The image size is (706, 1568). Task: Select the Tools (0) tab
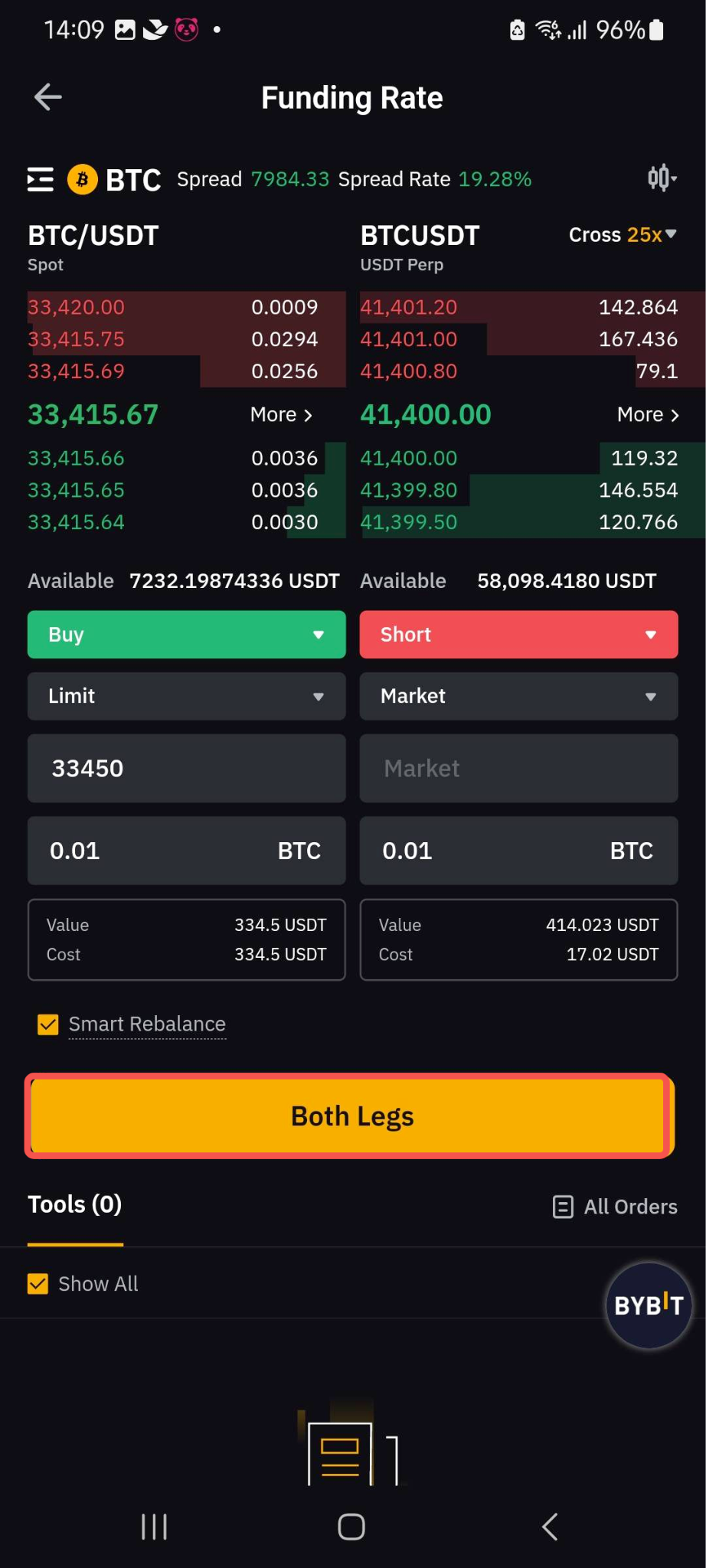(x=75, y=1205)
